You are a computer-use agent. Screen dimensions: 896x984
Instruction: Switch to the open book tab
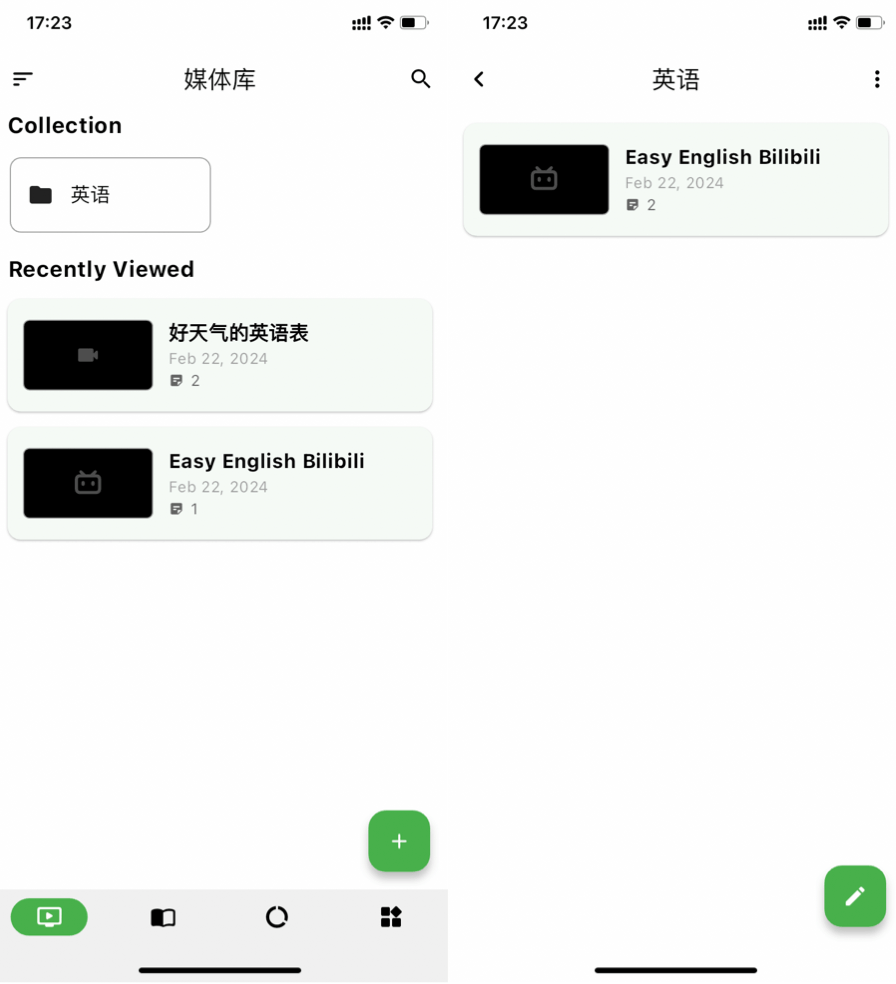(x=163, y=917)
